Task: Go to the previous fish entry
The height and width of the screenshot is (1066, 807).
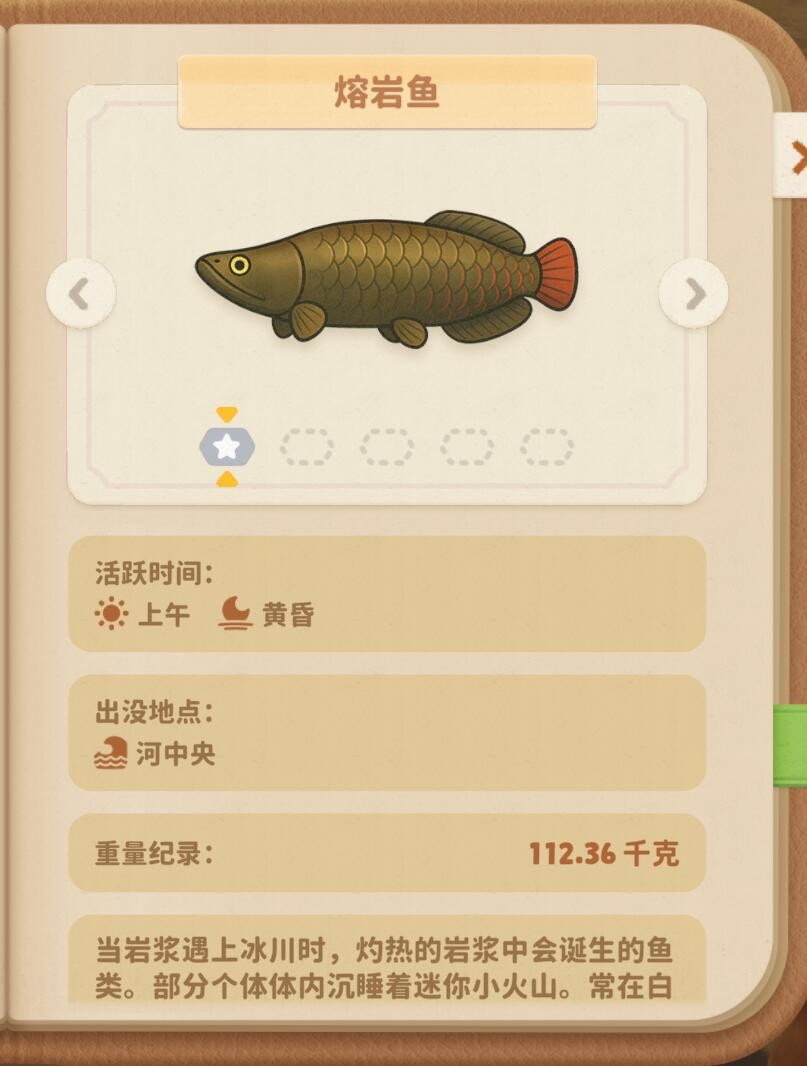Action: point(80,294)
